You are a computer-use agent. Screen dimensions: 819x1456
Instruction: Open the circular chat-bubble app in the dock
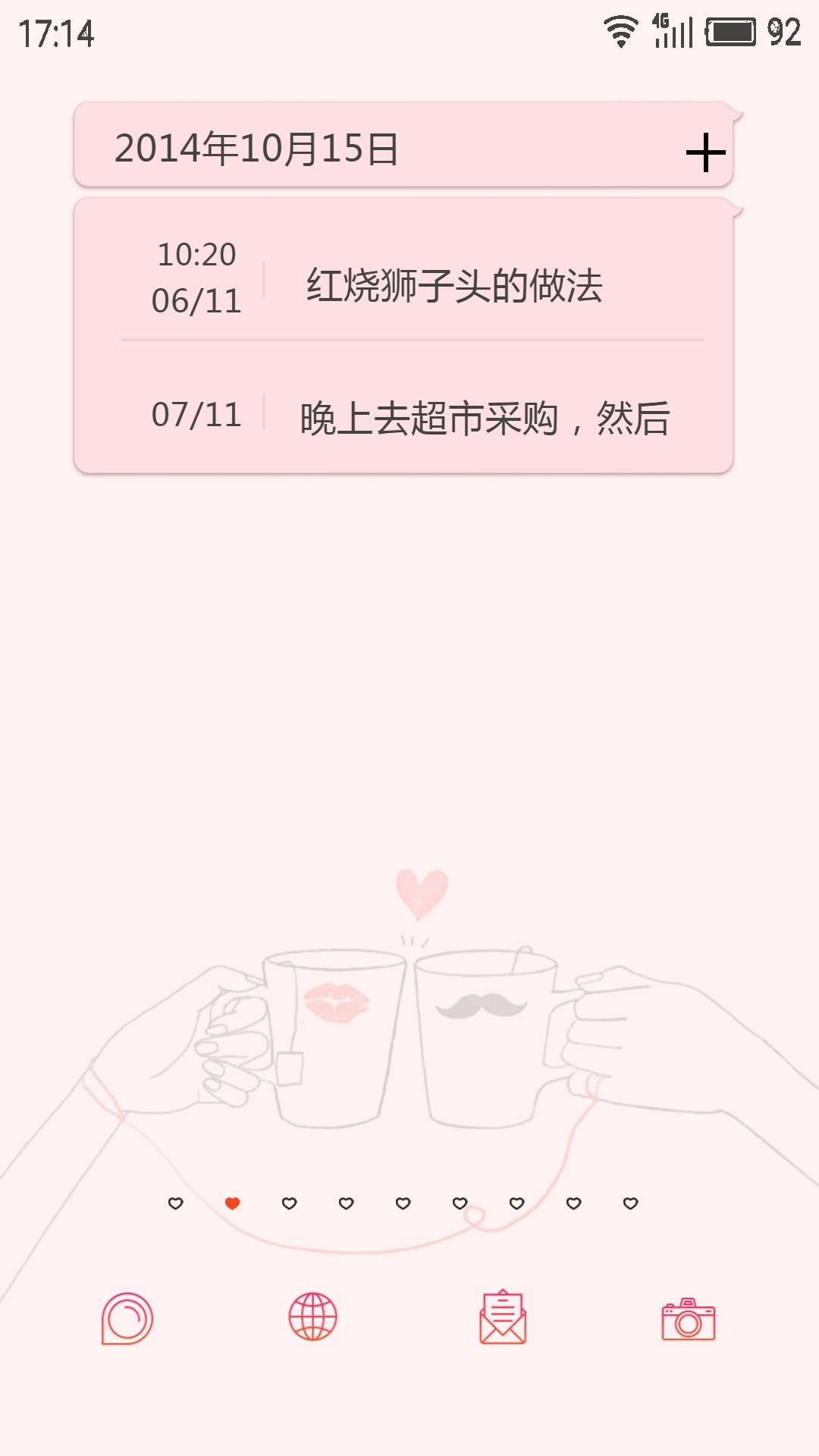coord(127,1319)
